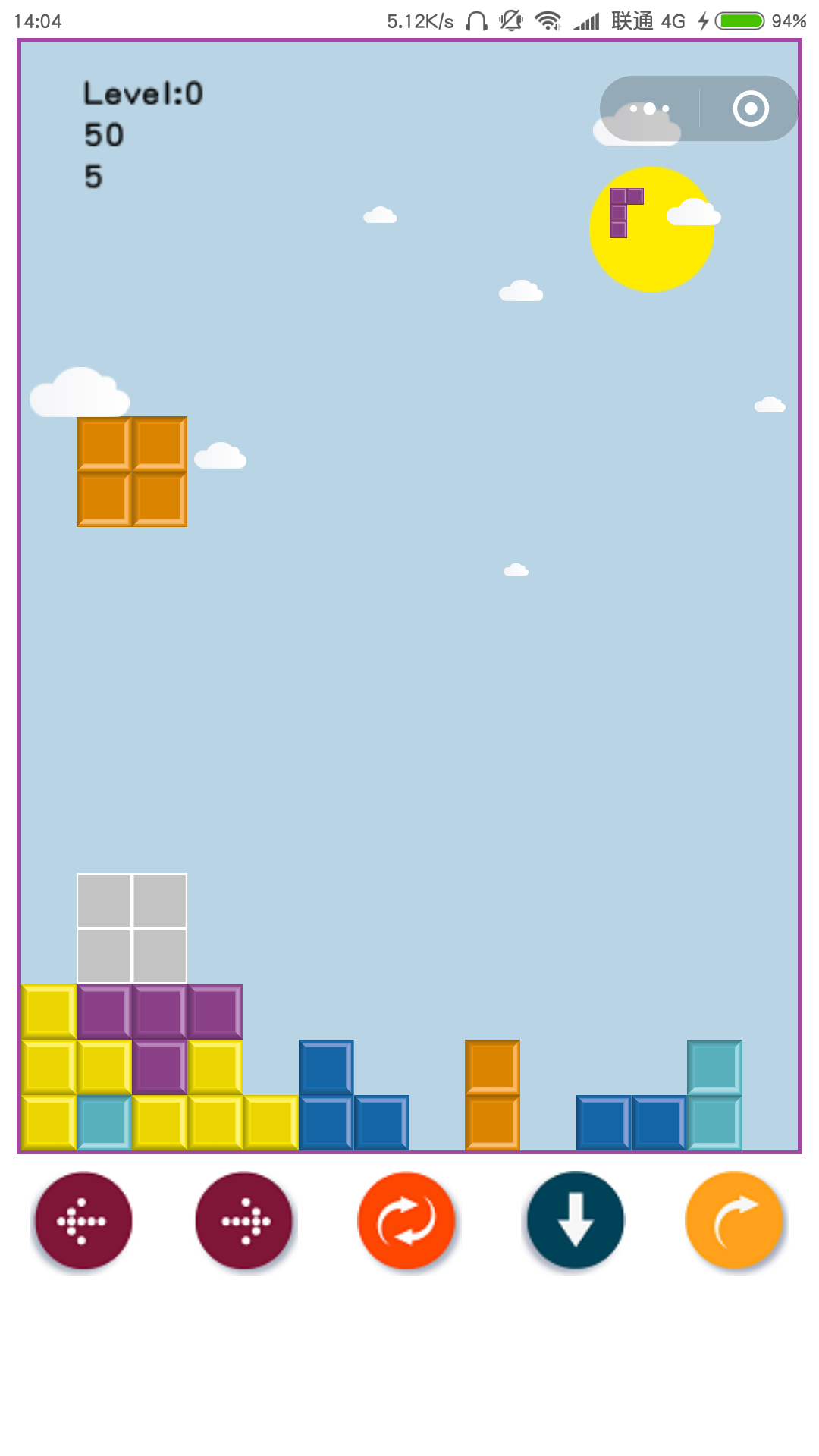The height and width of the screenshot is (1456, 819).
Task: Open the mini program more menu
Action: pos(650,108)
